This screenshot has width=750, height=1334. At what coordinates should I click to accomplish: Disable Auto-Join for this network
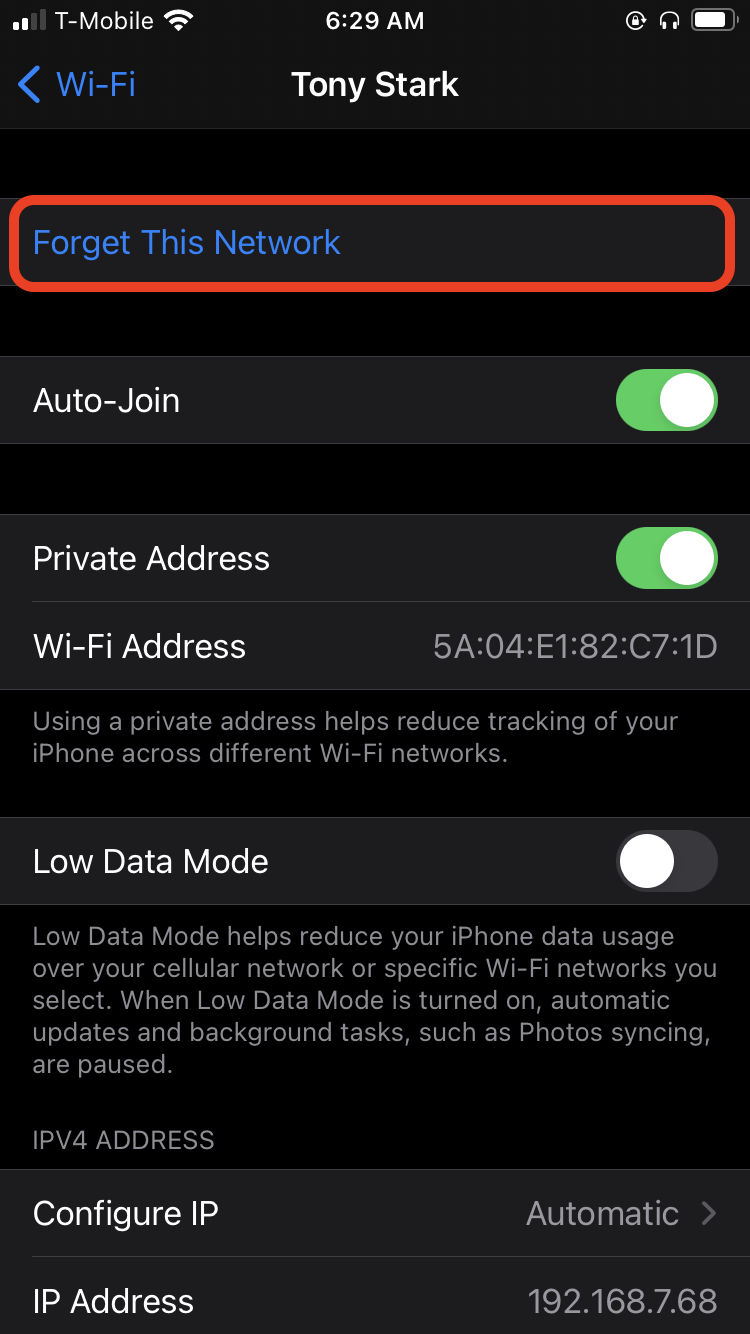(666, 400)
